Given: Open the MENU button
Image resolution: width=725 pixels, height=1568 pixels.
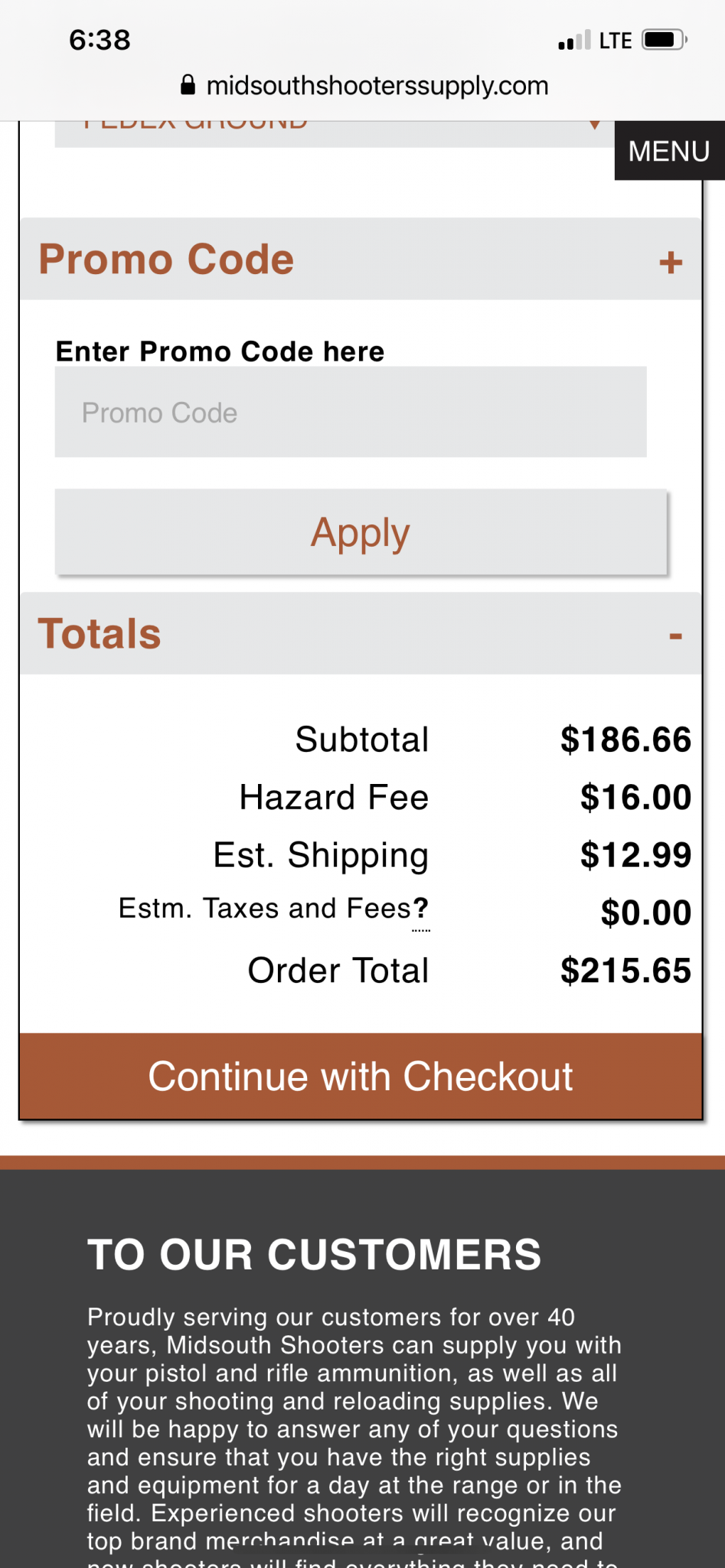Looking at the screenshot, I should pos(669,151).
